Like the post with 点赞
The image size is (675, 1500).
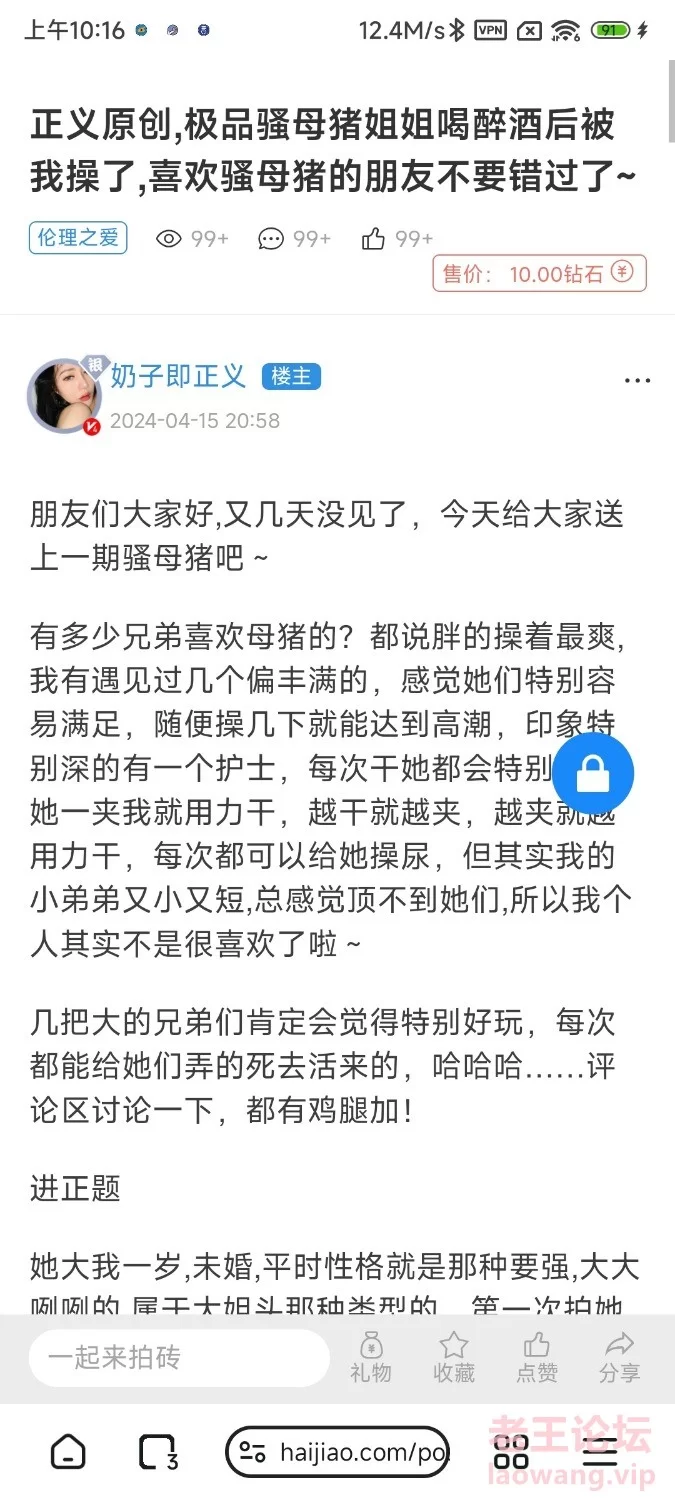[x=537, y=1357]
